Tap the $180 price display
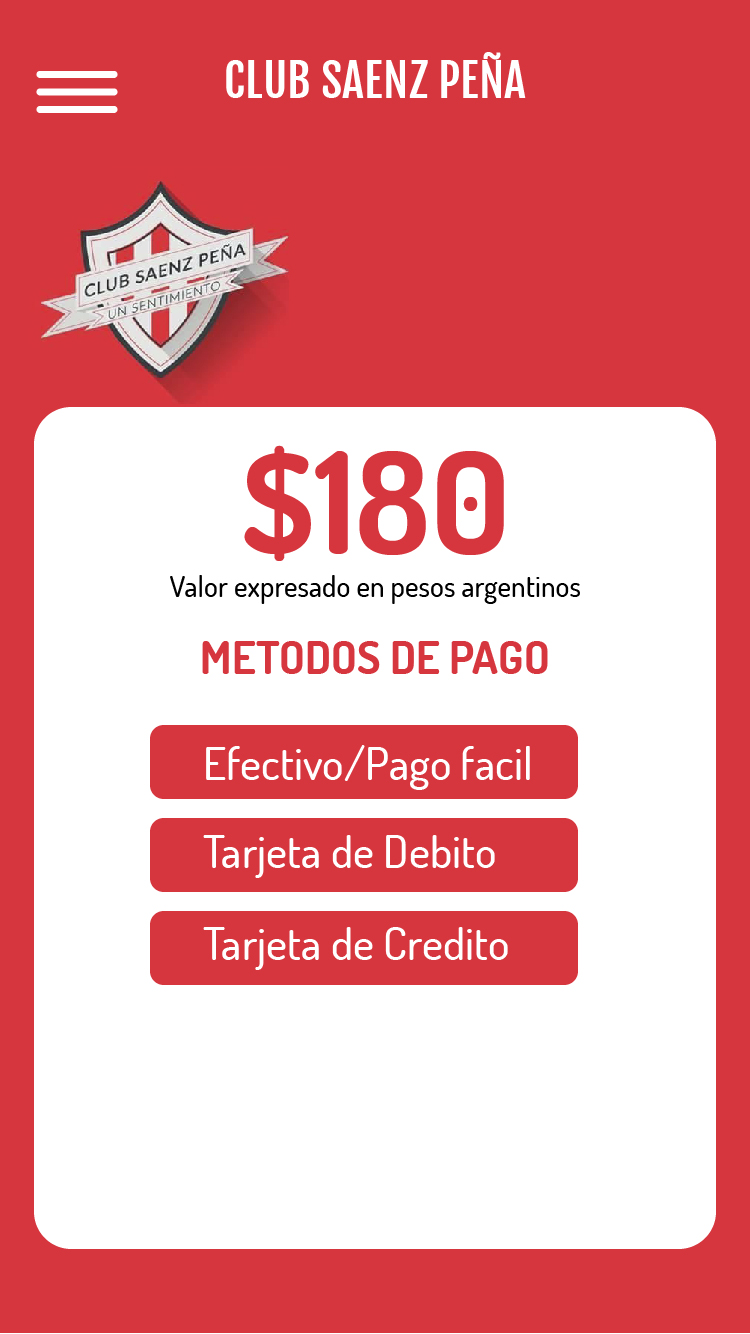This screenshot has width=750, height=1334. [375, 500]
